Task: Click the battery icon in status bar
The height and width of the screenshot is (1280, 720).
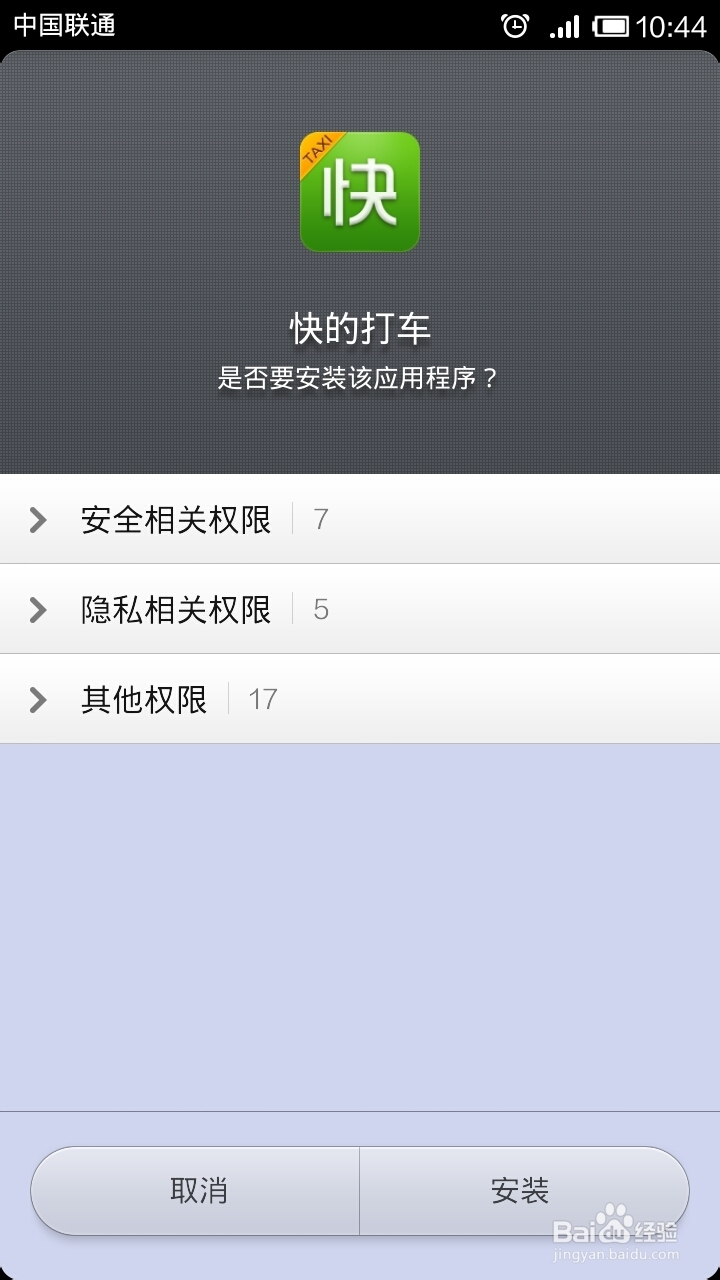Action: click(610, 23)
